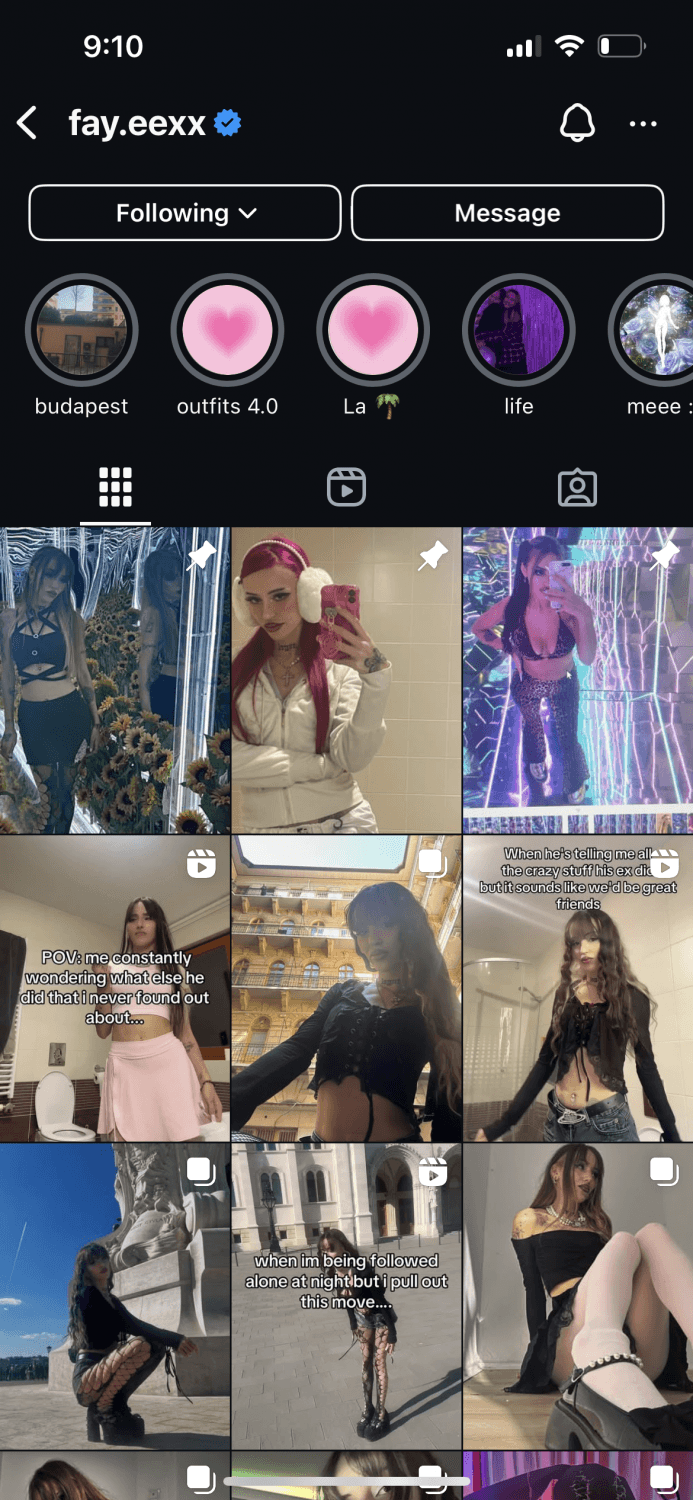Play the reel "When he's telling me all"
693x1500 pixels.
click(578, 989)
